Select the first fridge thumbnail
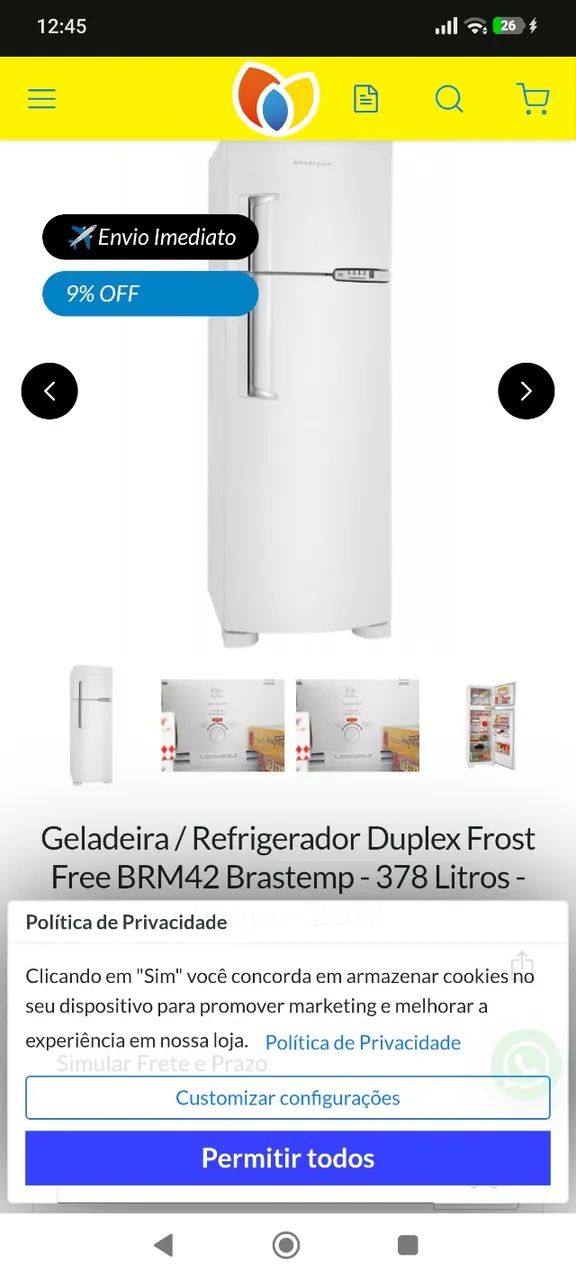Screen dimensions: 576x1280 coord(91,725)
